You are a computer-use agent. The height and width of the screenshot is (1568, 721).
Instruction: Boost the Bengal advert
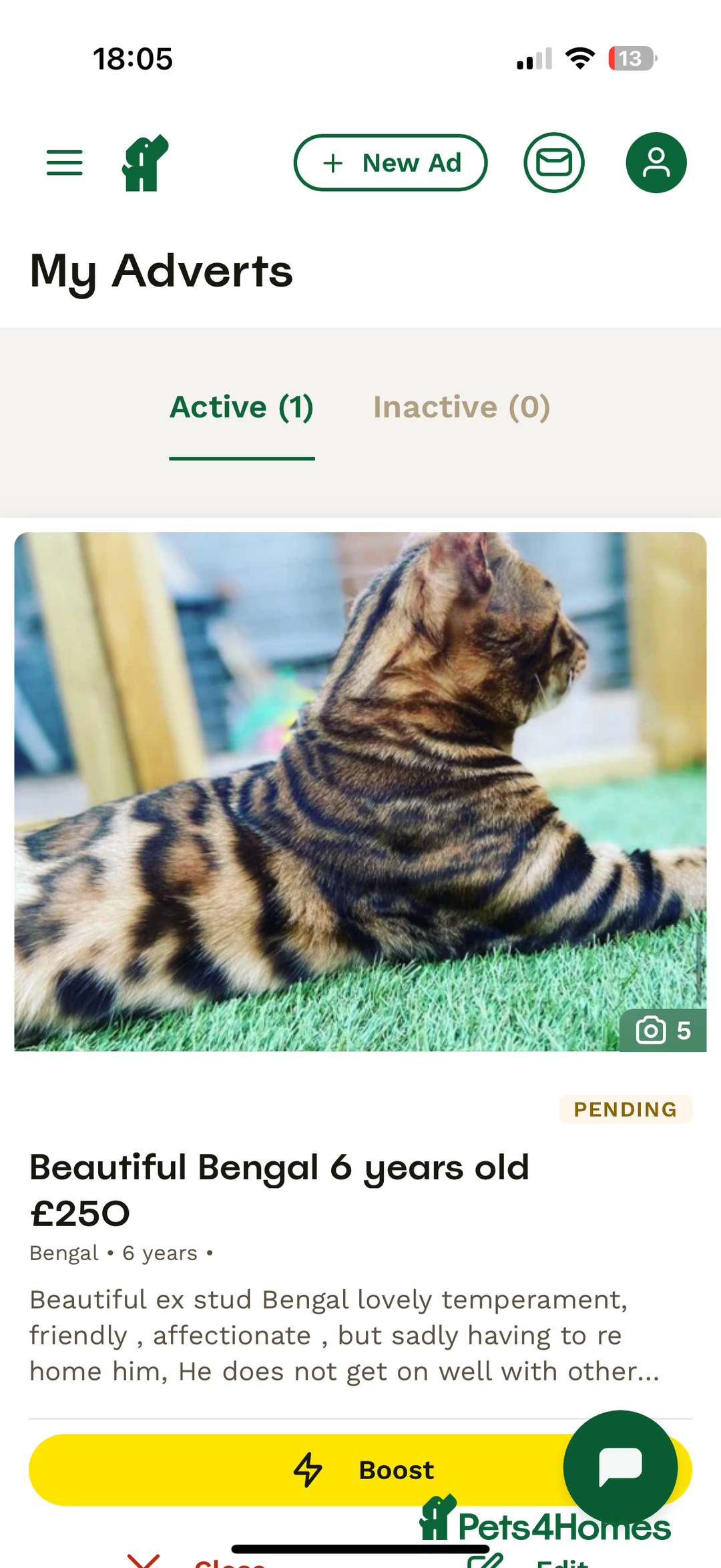click(360, 1469)
